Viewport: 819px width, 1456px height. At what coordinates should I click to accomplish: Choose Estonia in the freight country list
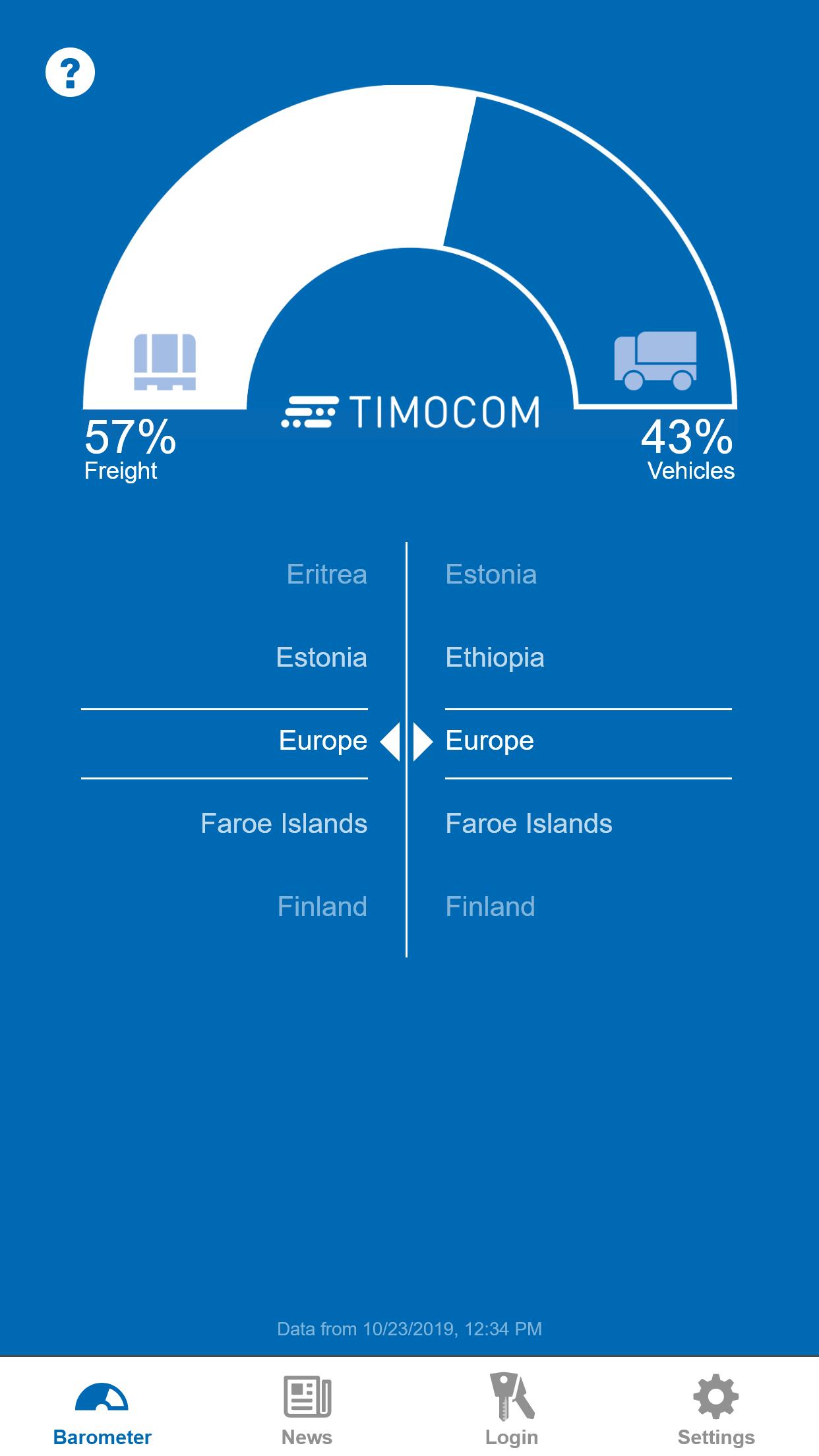321,657
